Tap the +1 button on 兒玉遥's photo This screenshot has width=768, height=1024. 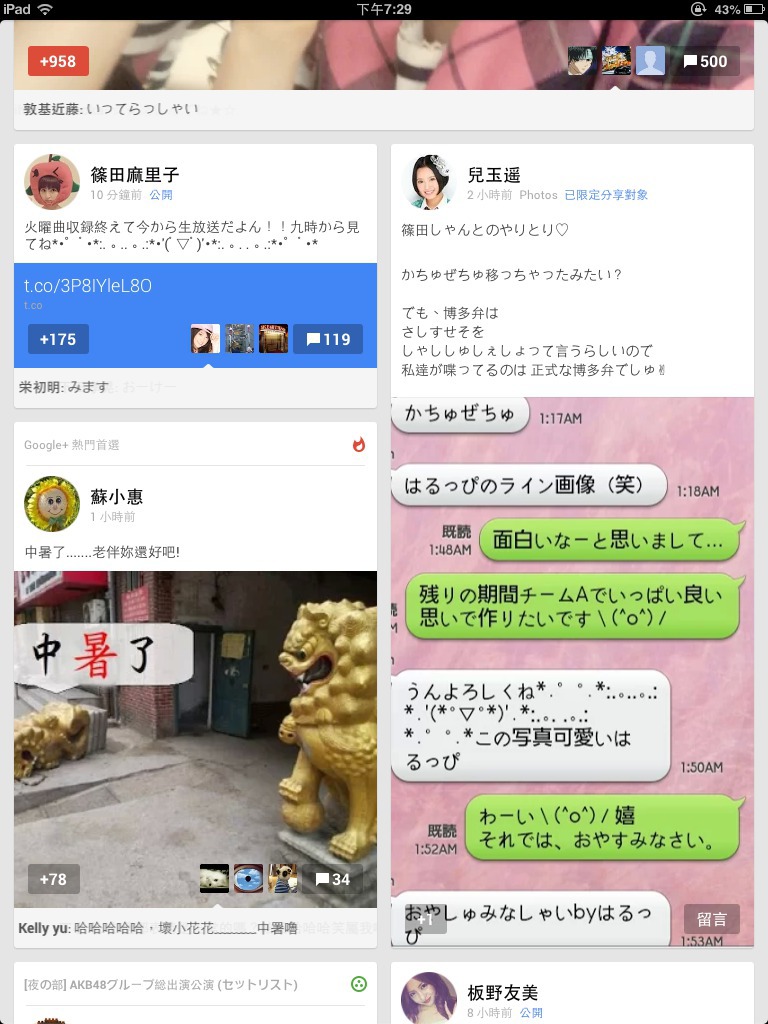(x=426, y=919)
